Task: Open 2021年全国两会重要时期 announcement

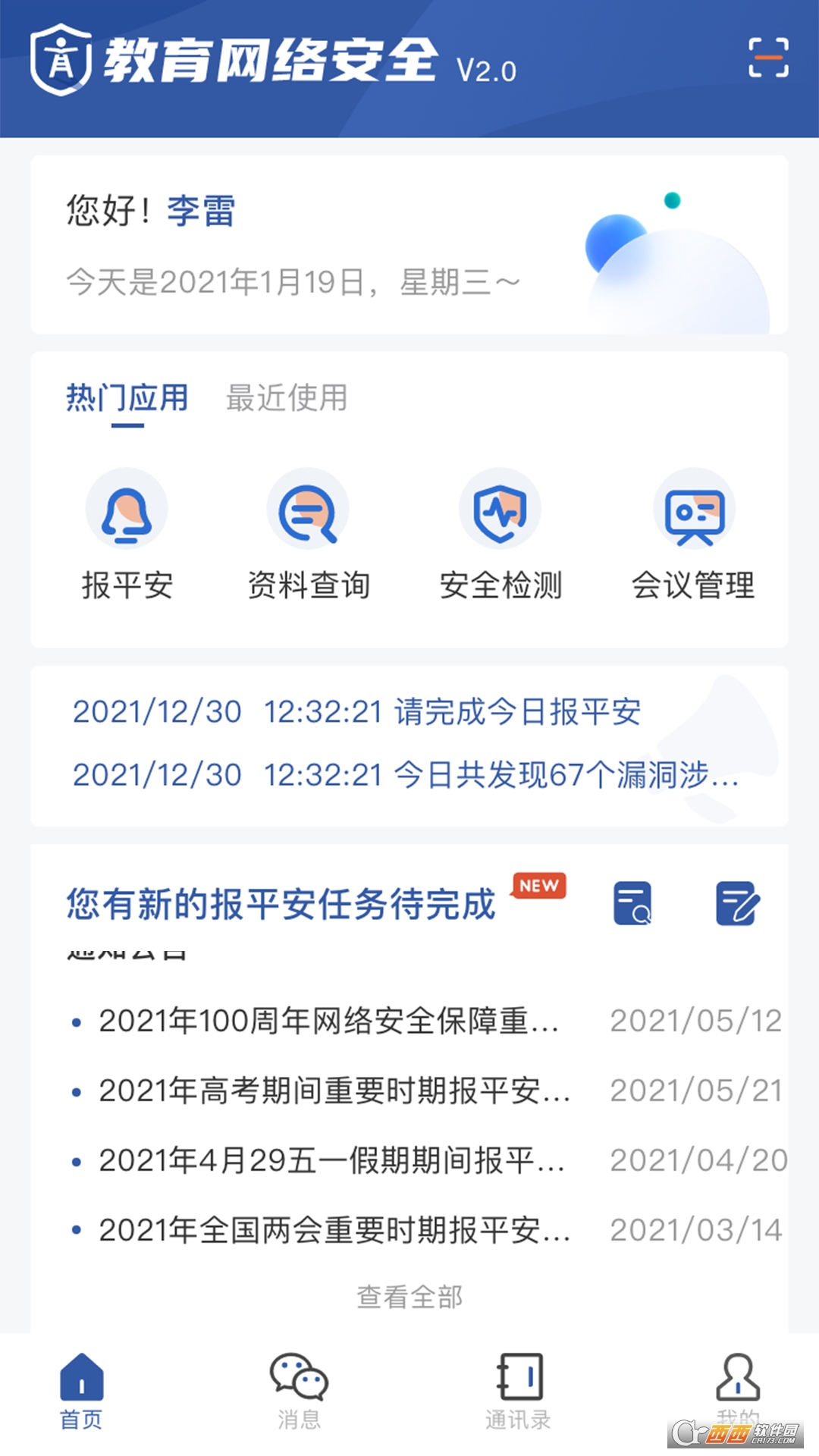Action: (425, 1230)
